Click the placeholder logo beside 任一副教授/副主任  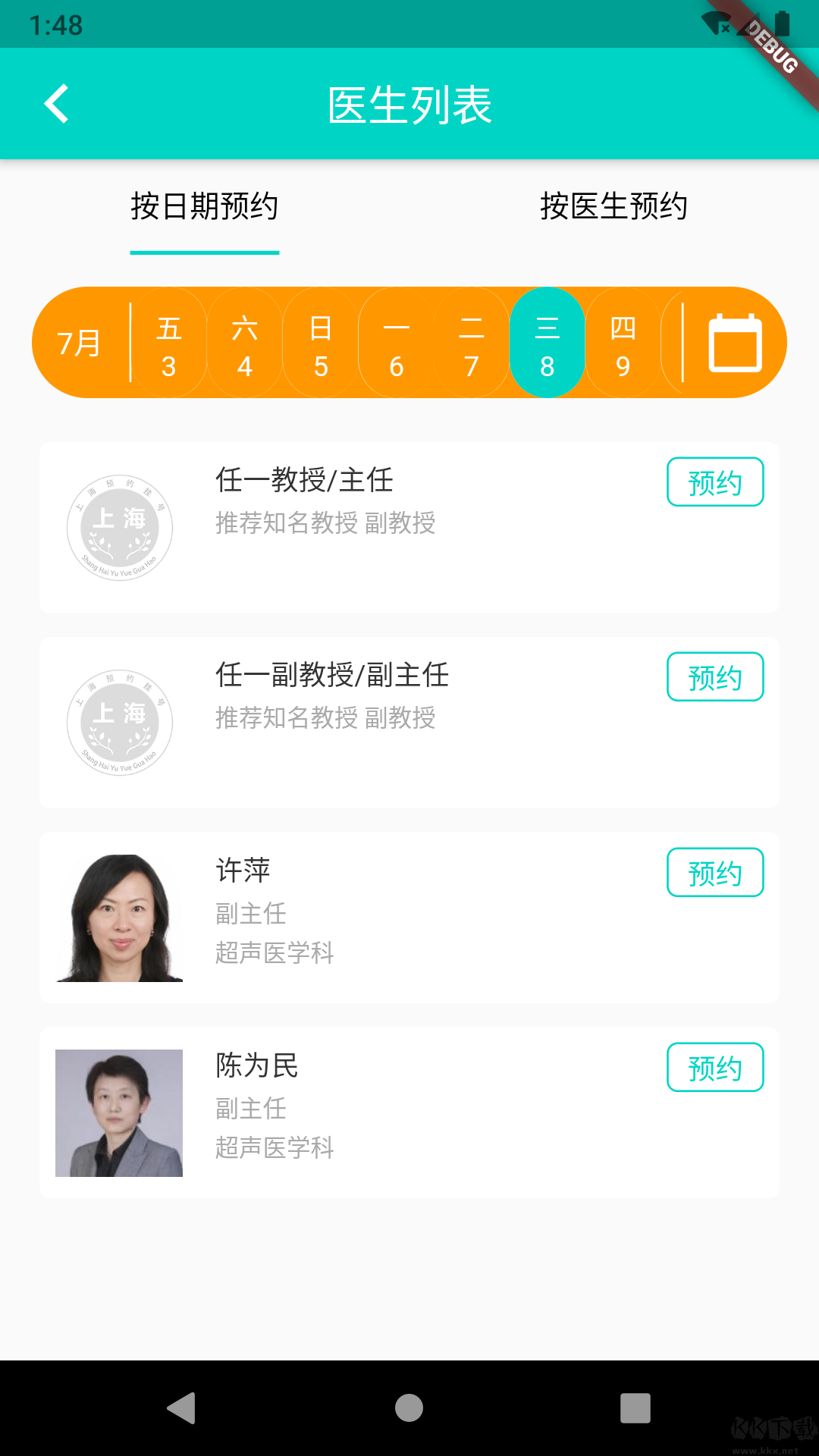pos(118,723)
